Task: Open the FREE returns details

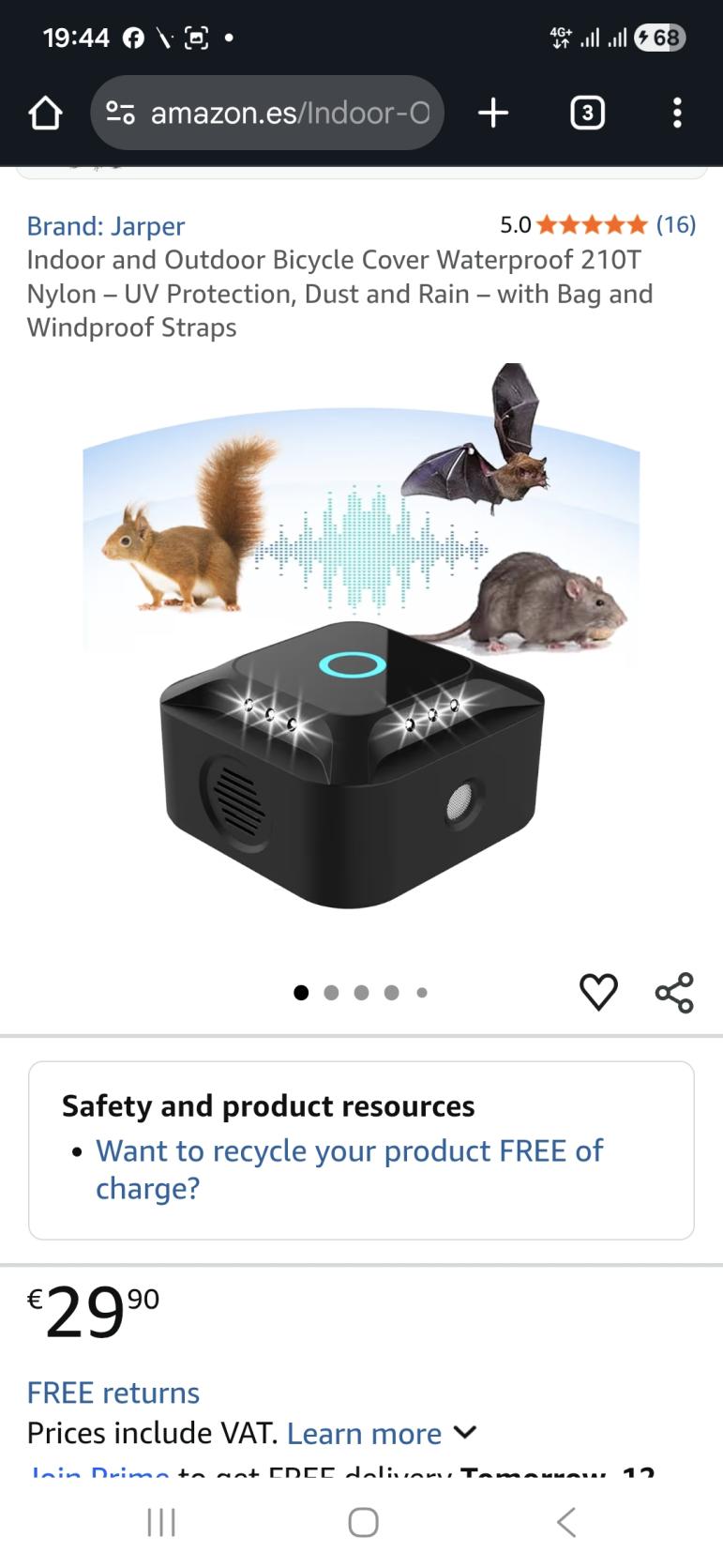Action: 113,1393
